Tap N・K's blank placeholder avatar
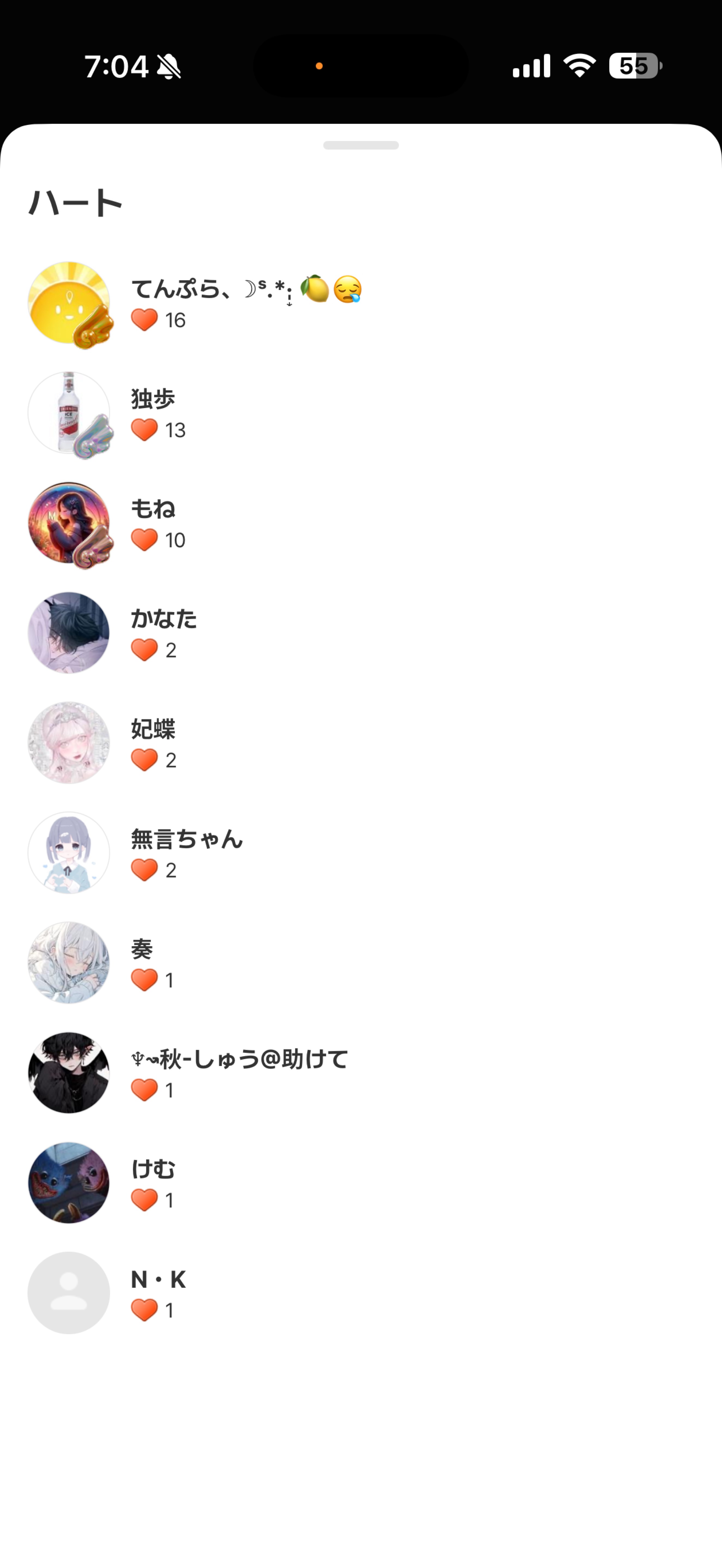The height and width of the screenshot is (1568, 722). point(69,1292)
